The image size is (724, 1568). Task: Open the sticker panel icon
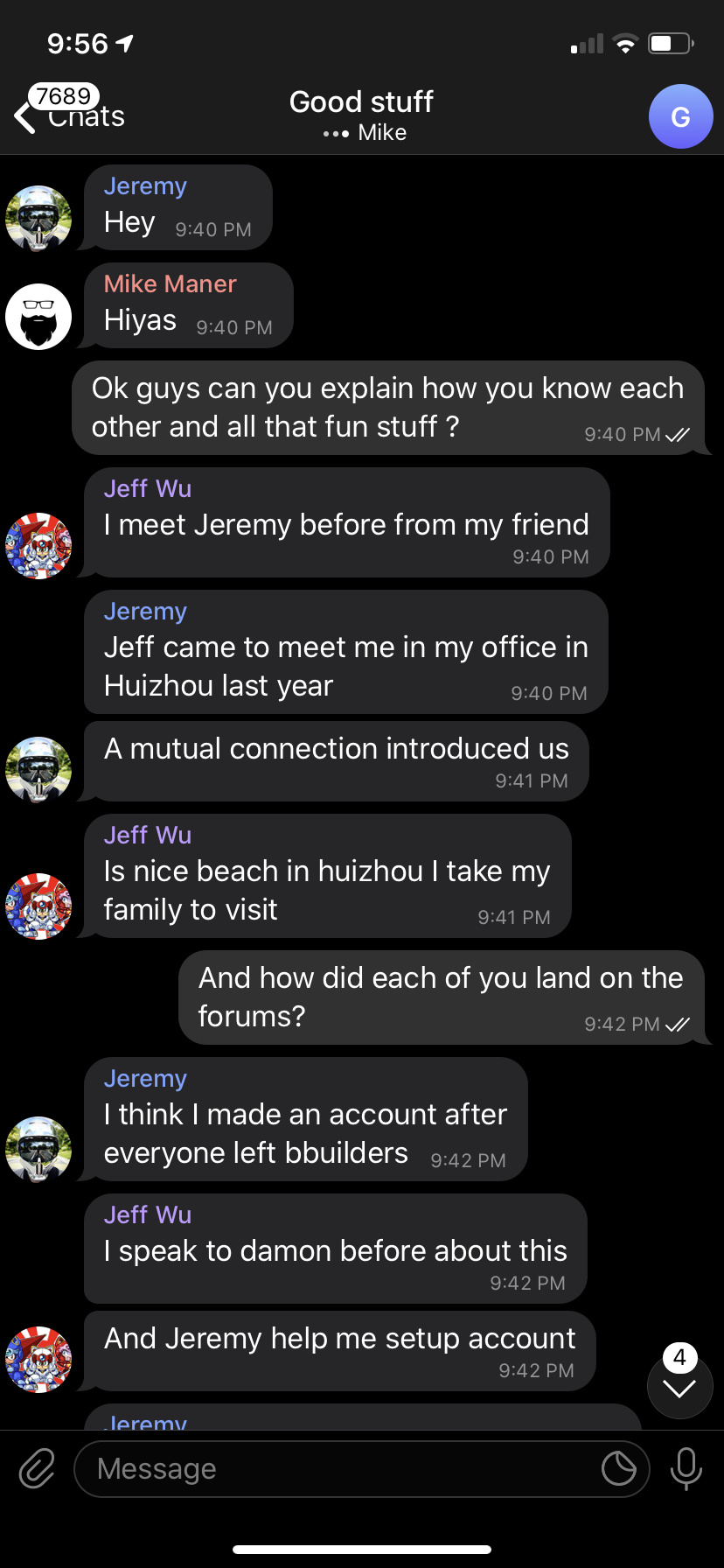[x=619, y=1468]
